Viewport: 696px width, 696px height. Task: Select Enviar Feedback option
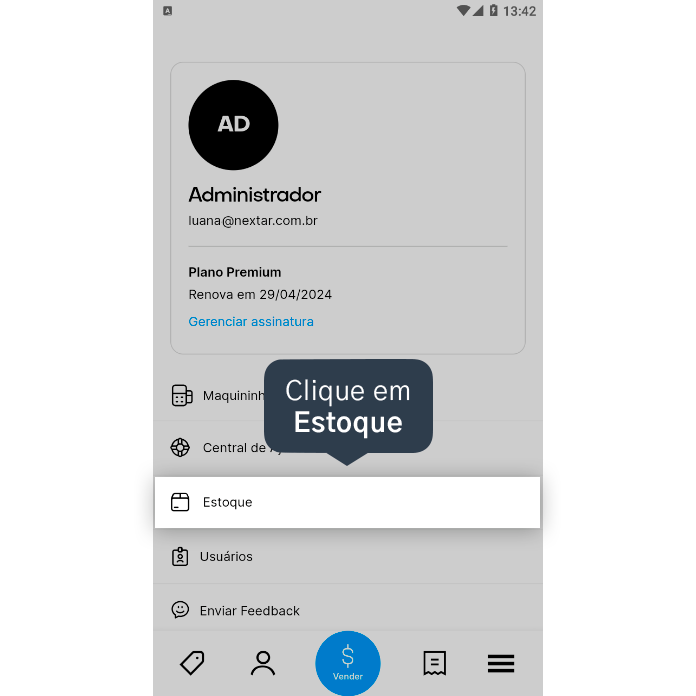pyautogui.click(x=249, y=610)
